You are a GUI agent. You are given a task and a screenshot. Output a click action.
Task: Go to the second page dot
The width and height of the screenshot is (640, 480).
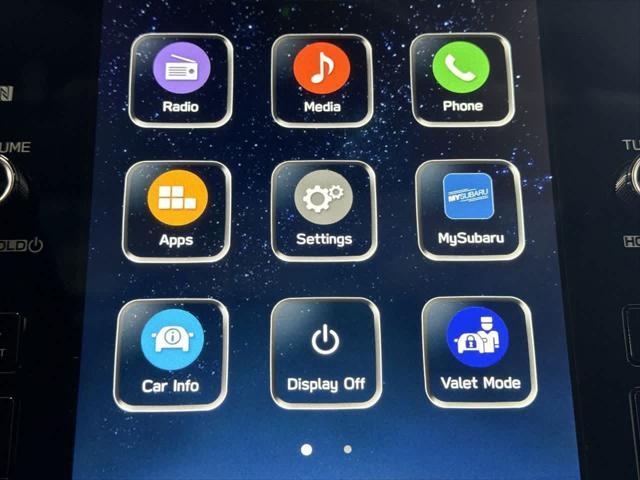[348, 449]
